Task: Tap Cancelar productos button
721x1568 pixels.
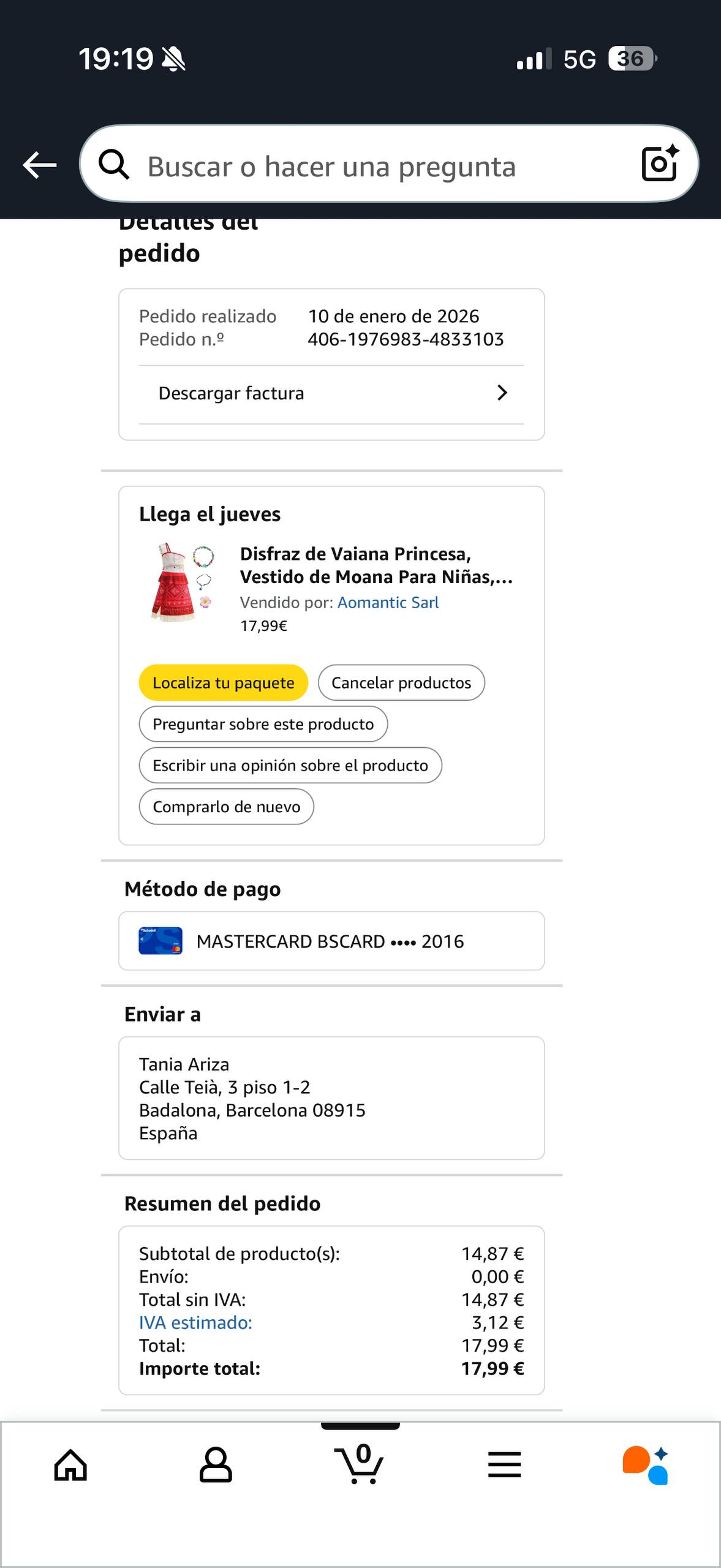Action: [401, 682]
